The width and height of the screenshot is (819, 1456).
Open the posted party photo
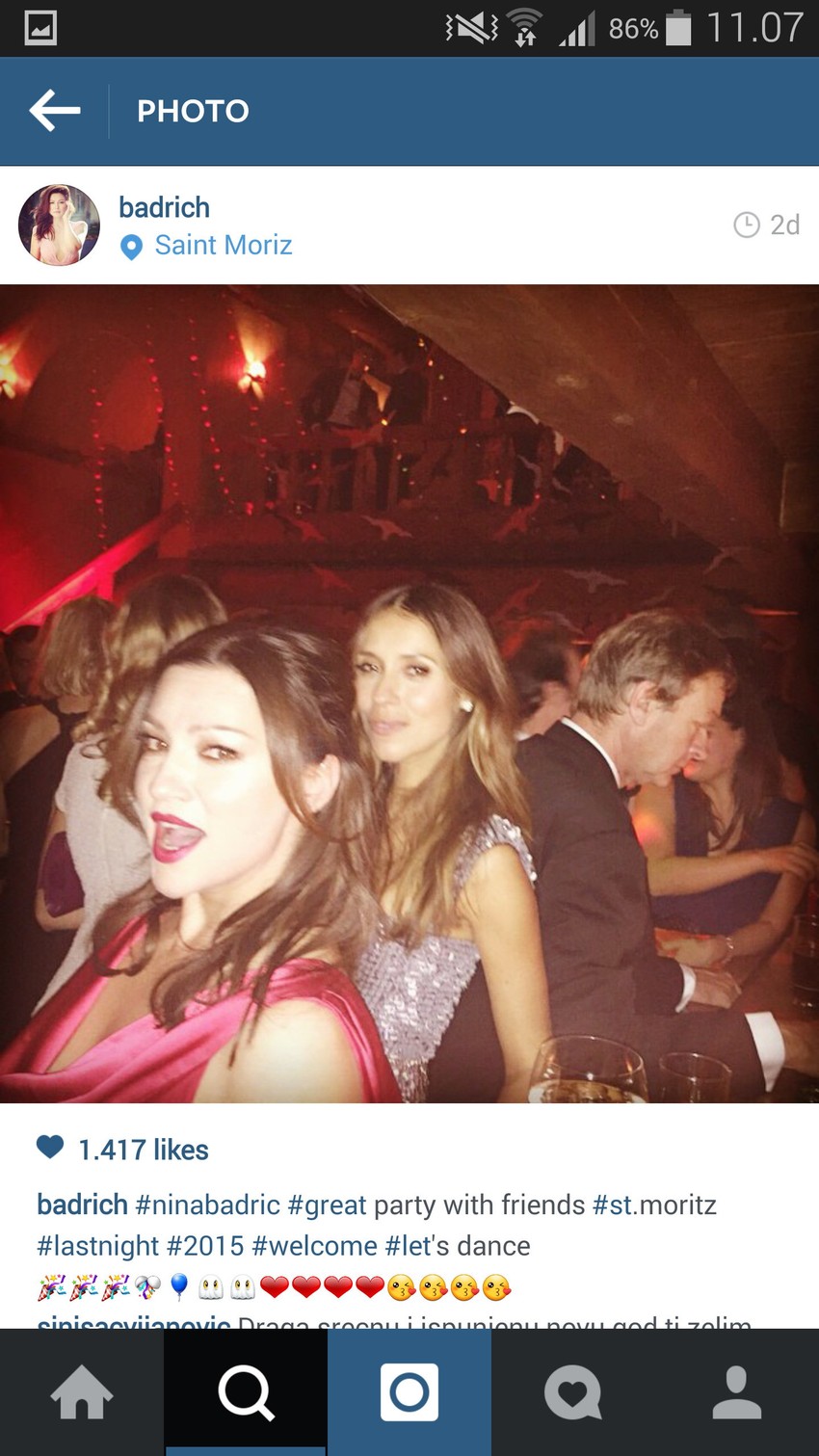tap(409, 694)
